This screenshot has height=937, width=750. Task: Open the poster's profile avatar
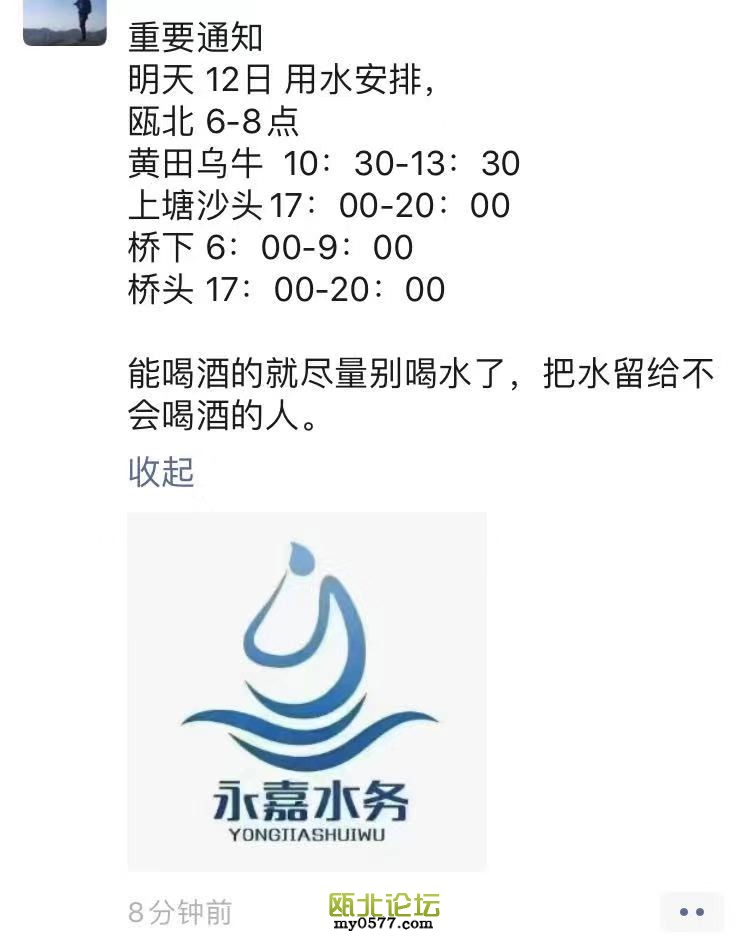point(64,22)
